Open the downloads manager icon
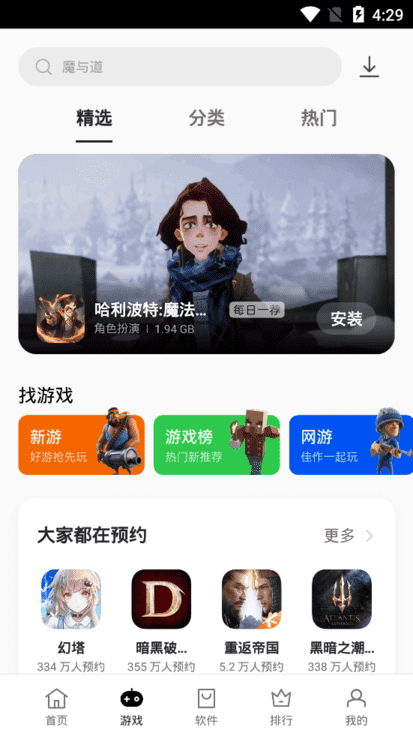Screen dimensions: 413x736 369,67
